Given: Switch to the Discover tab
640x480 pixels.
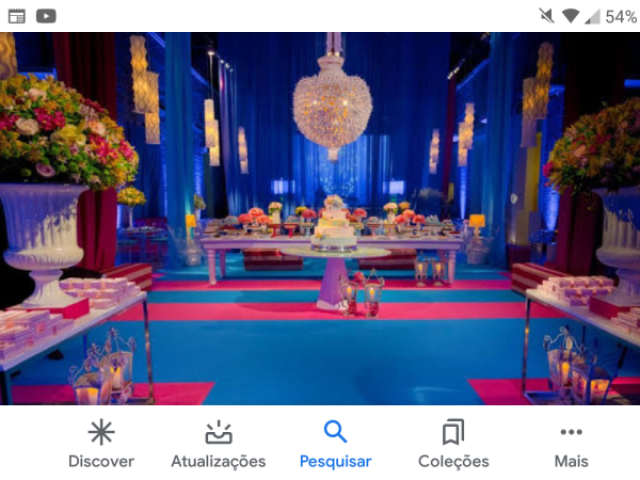Looking at the screenshot, I should (x=101, y=444).
